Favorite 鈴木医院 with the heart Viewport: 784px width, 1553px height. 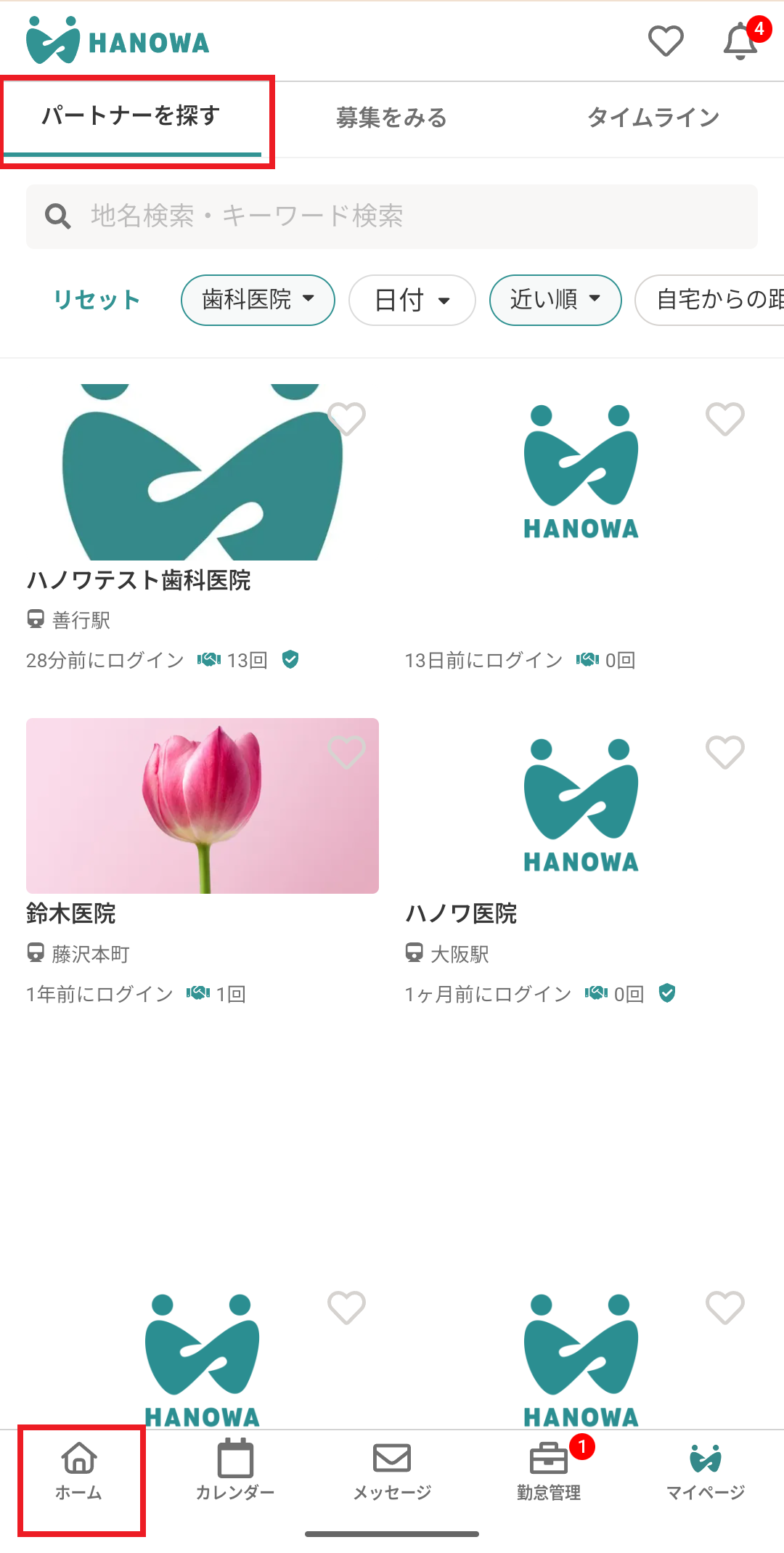tap(347, 752)
